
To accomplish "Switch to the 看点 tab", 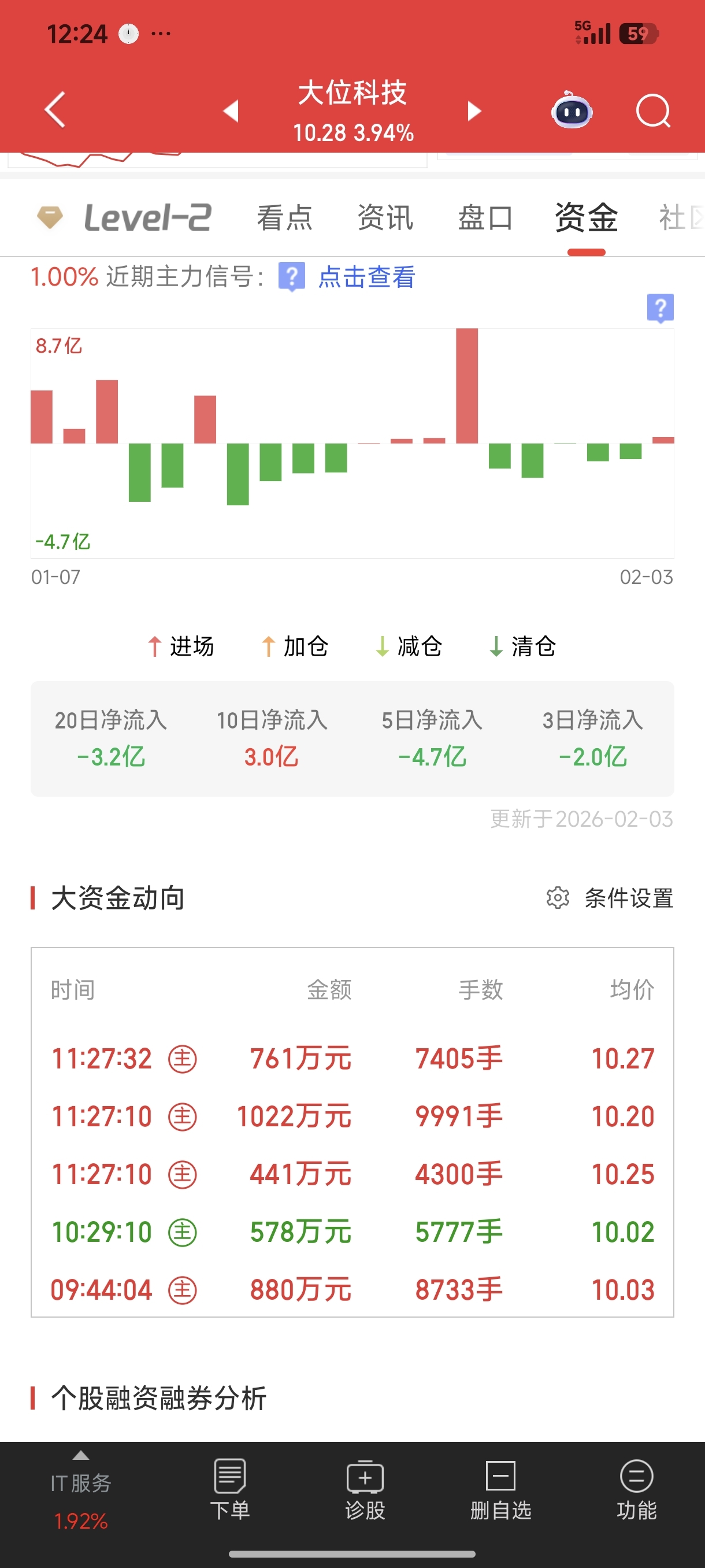I will point(285,217).
